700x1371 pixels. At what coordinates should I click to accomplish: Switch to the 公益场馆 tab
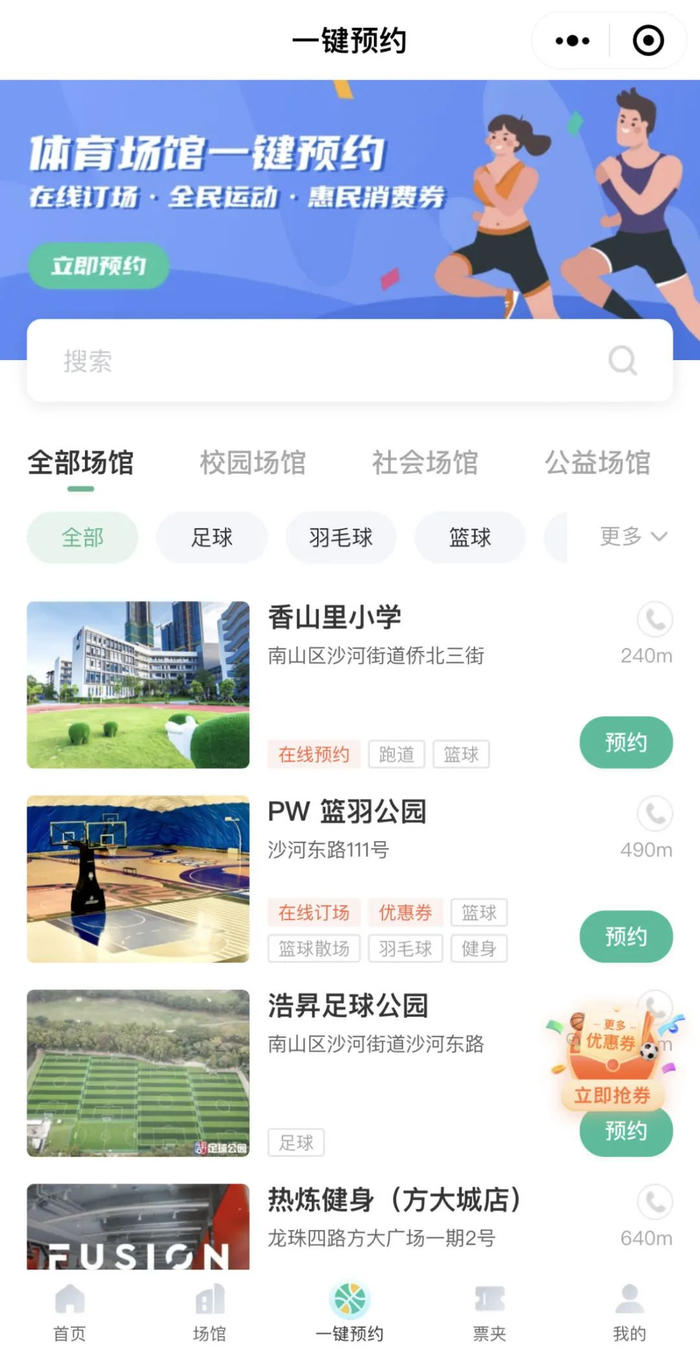597,463
